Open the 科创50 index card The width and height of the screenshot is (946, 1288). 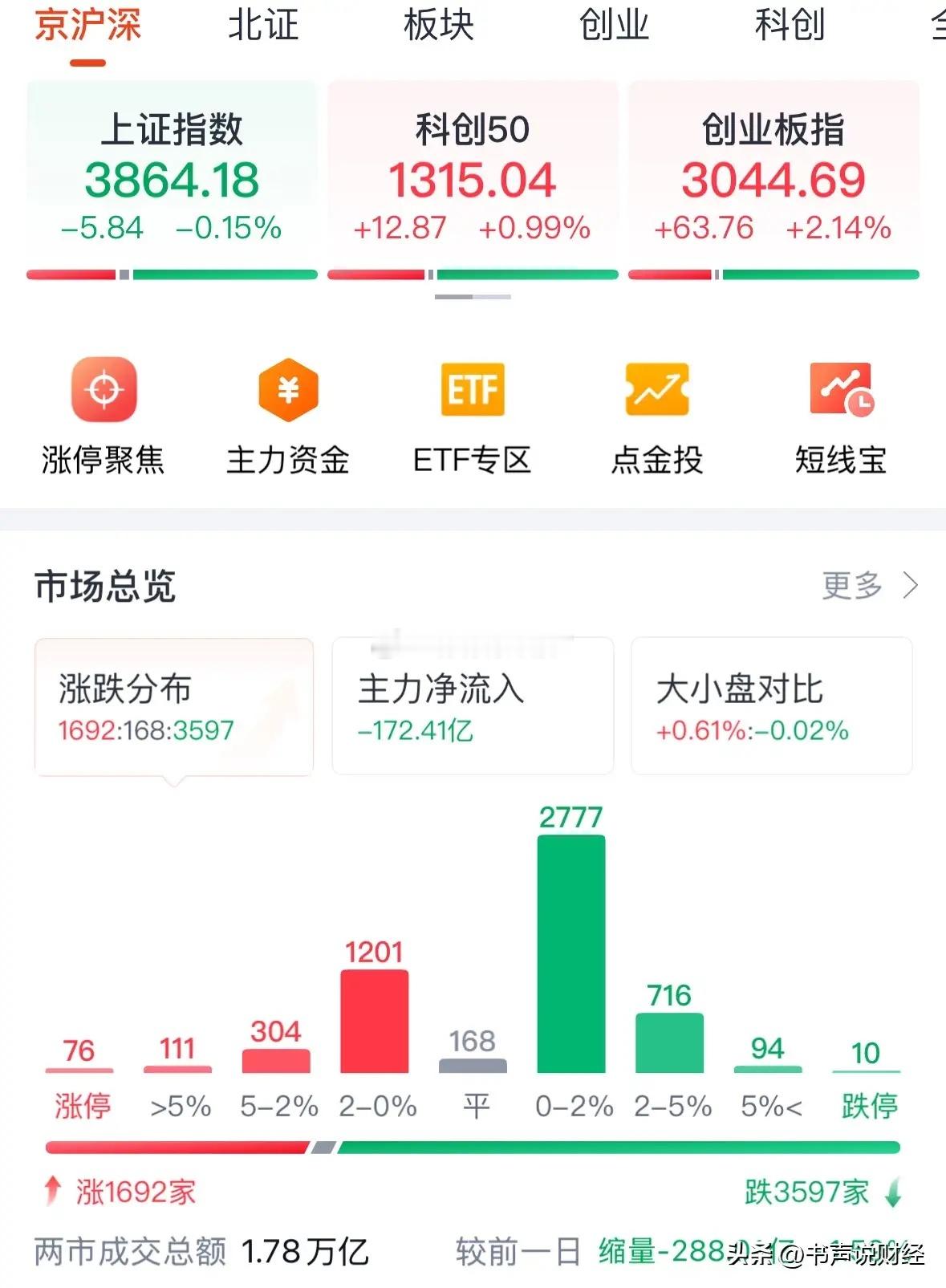point(473,177)
